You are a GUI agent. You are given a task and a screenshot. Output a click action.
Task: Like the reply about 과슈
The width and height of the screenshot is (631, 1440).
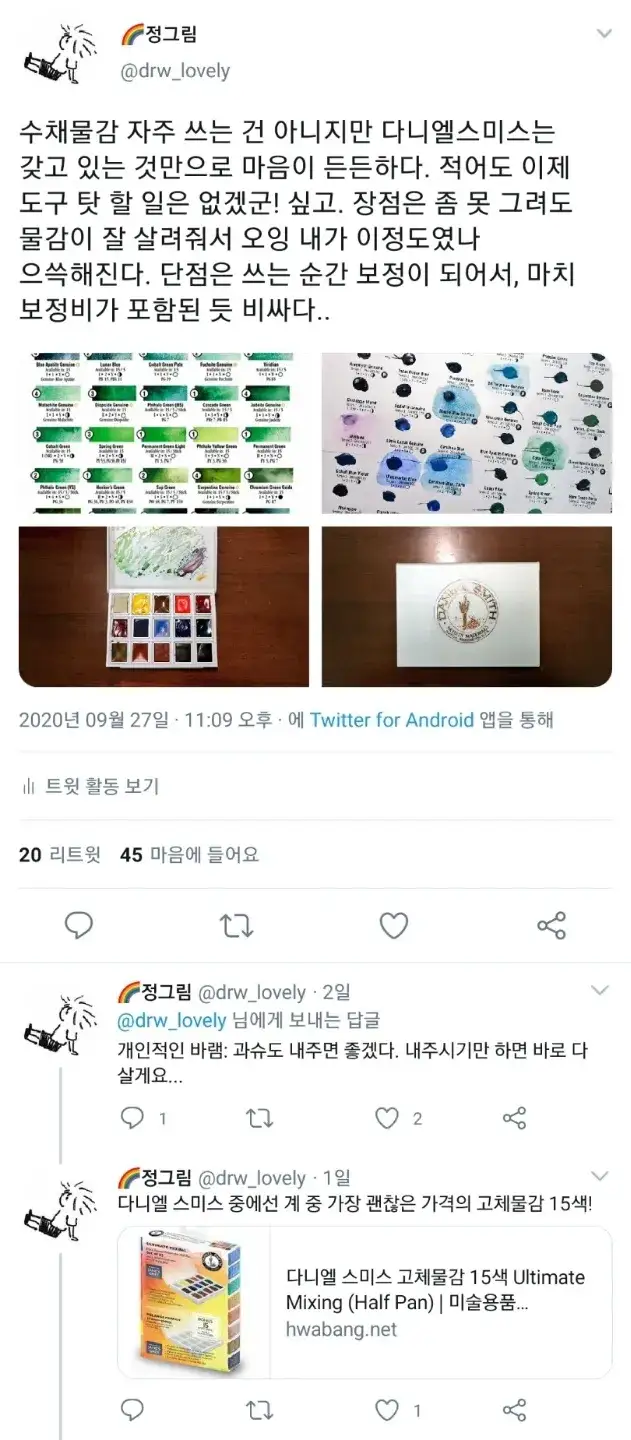tap(387, 1119)
